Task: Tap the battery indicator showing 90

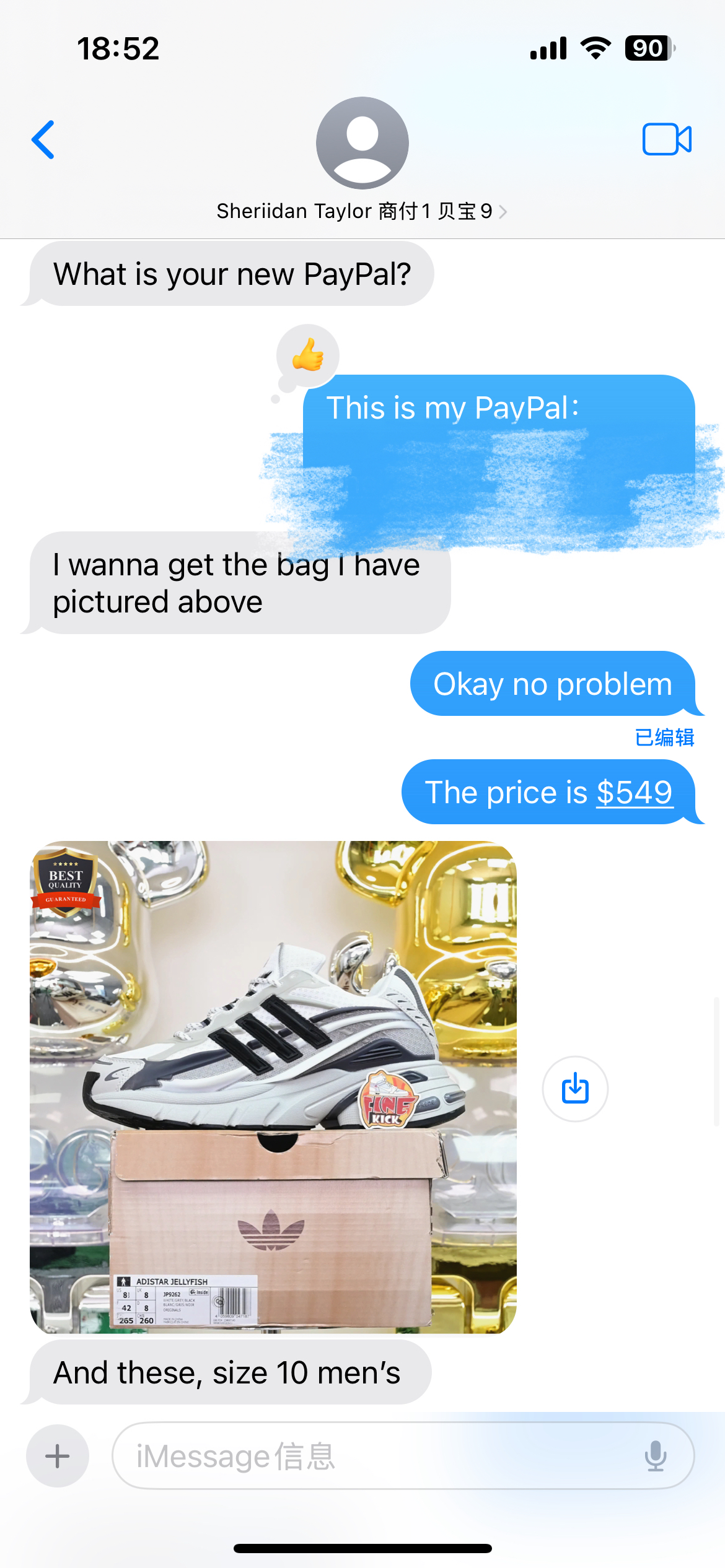Action: tap(647, 48)
